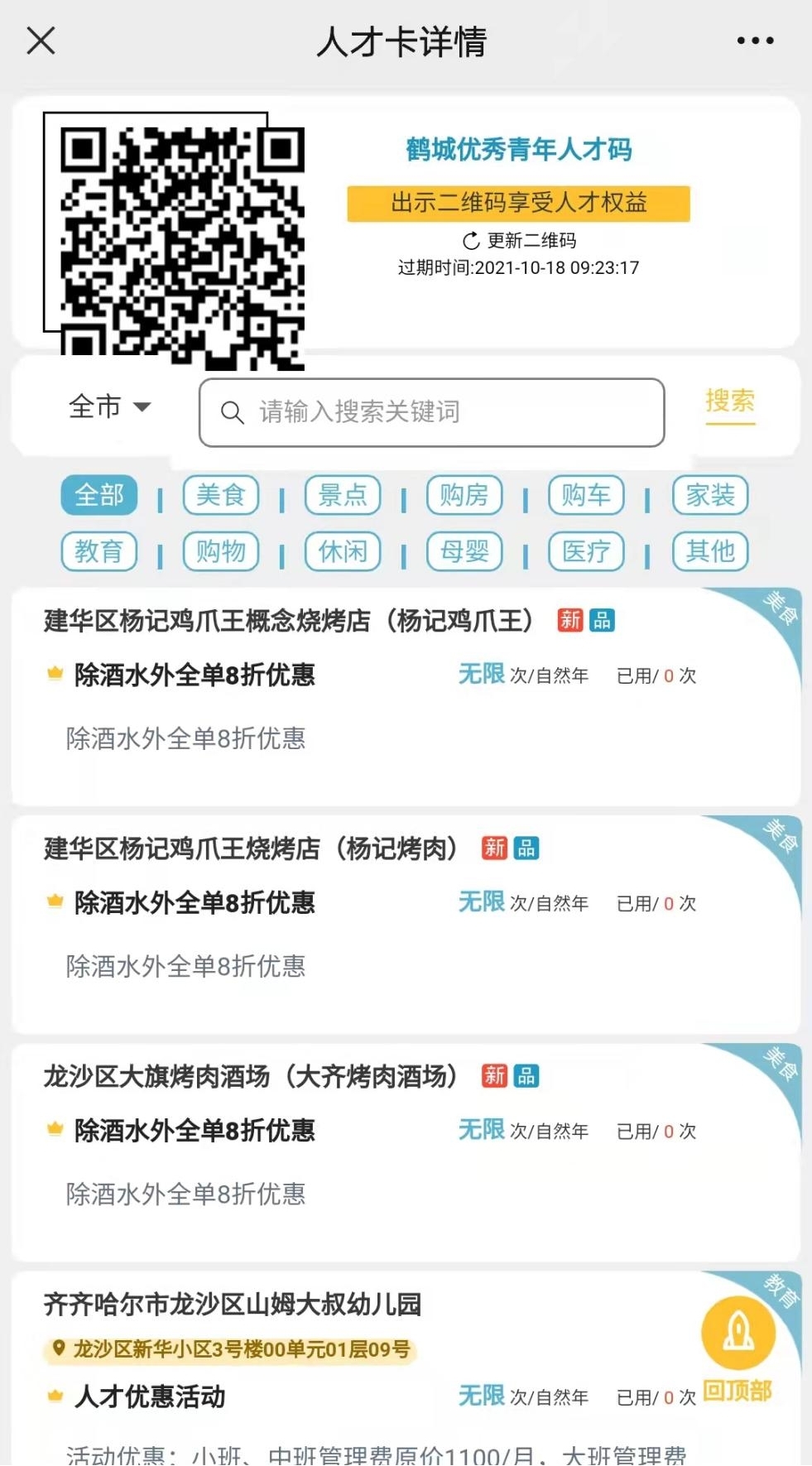Screen dimensions: 812x1466
Task: Select the 全部 category chip
Action: click(x=98, y=495)
